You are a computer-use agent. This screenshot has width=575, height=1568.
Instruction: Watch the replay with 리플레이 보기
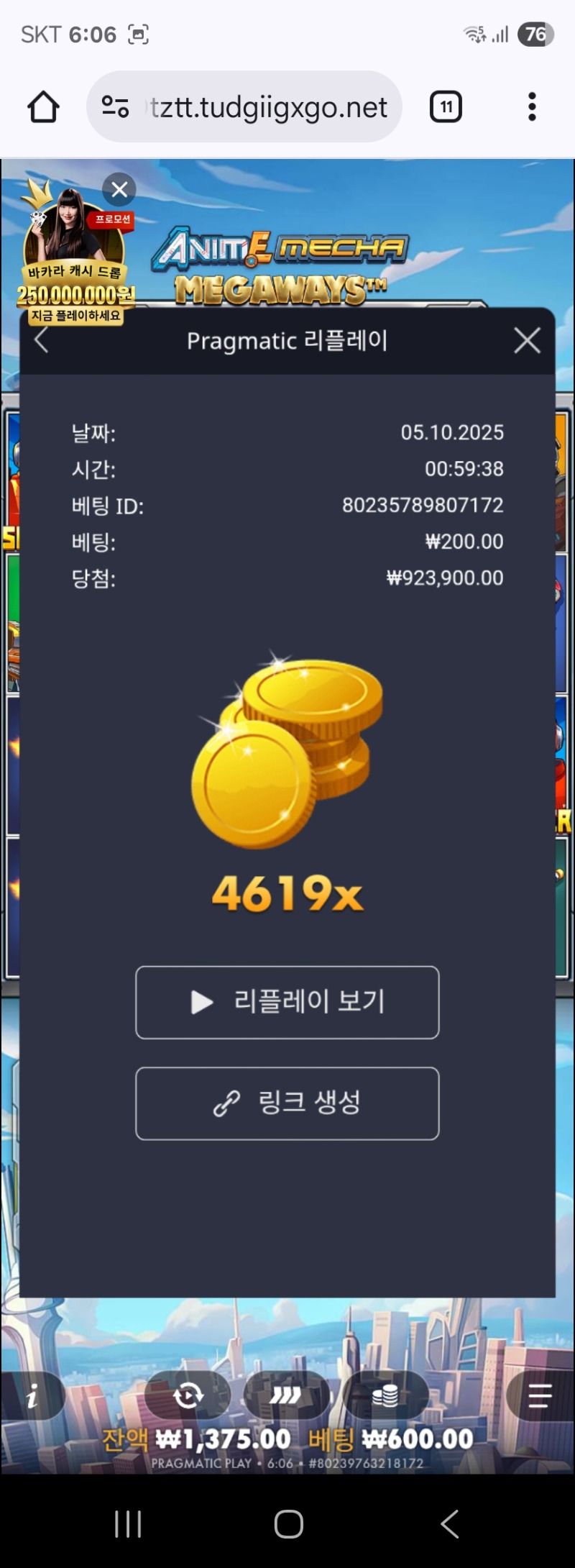287,1002
